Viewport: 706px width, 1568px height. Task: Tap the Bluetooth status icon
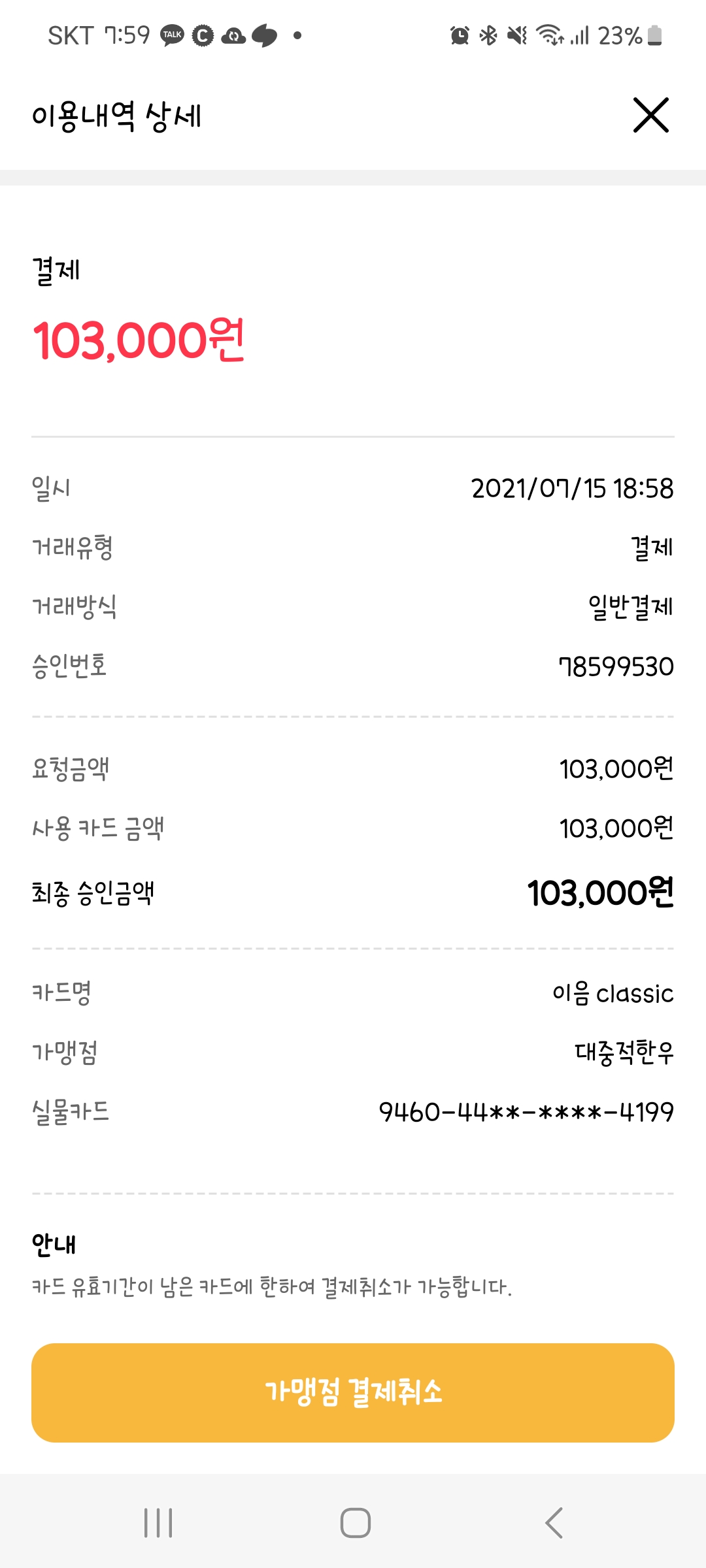pos(487,36)
